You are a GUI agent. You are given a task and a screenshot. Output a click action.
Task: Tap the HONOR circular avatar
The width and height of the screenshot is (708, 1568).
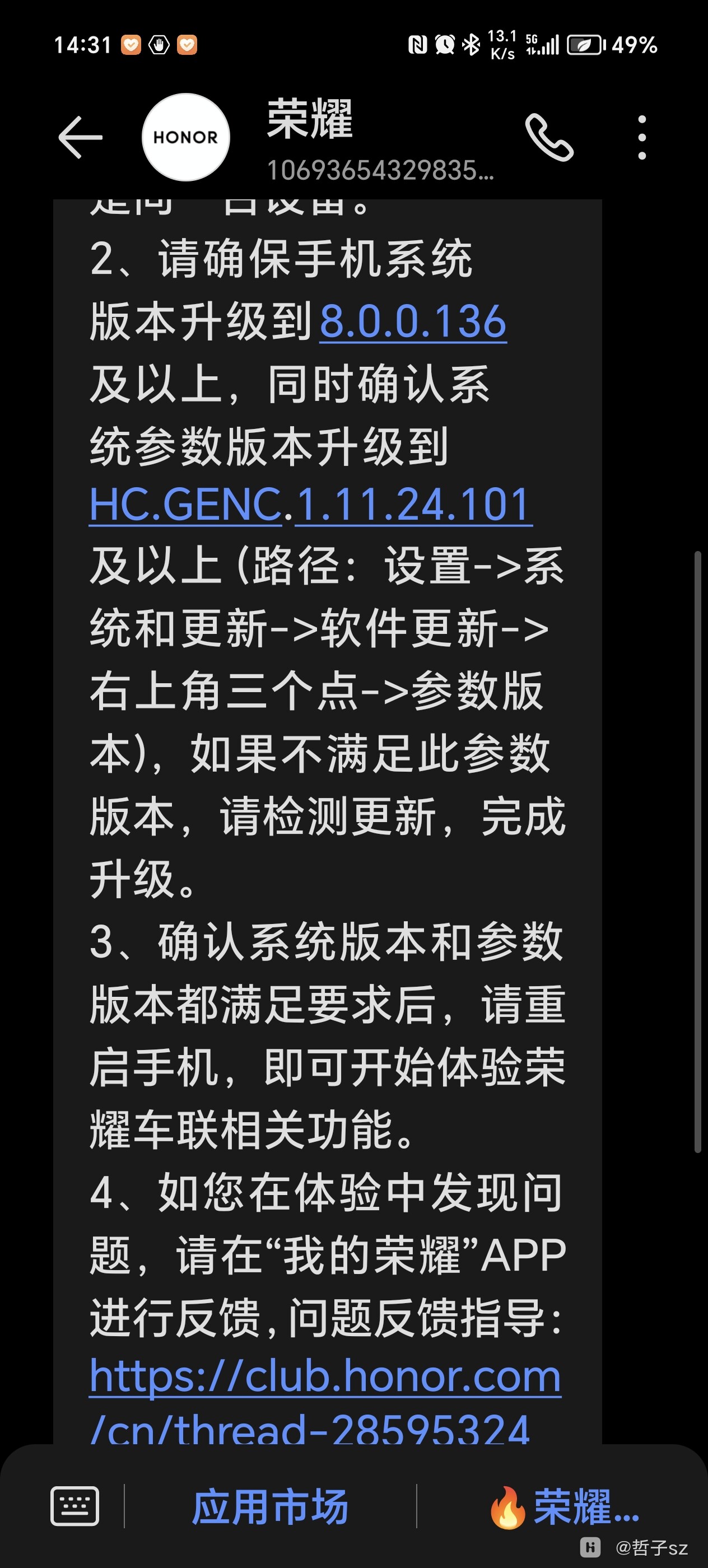(185, 137)
